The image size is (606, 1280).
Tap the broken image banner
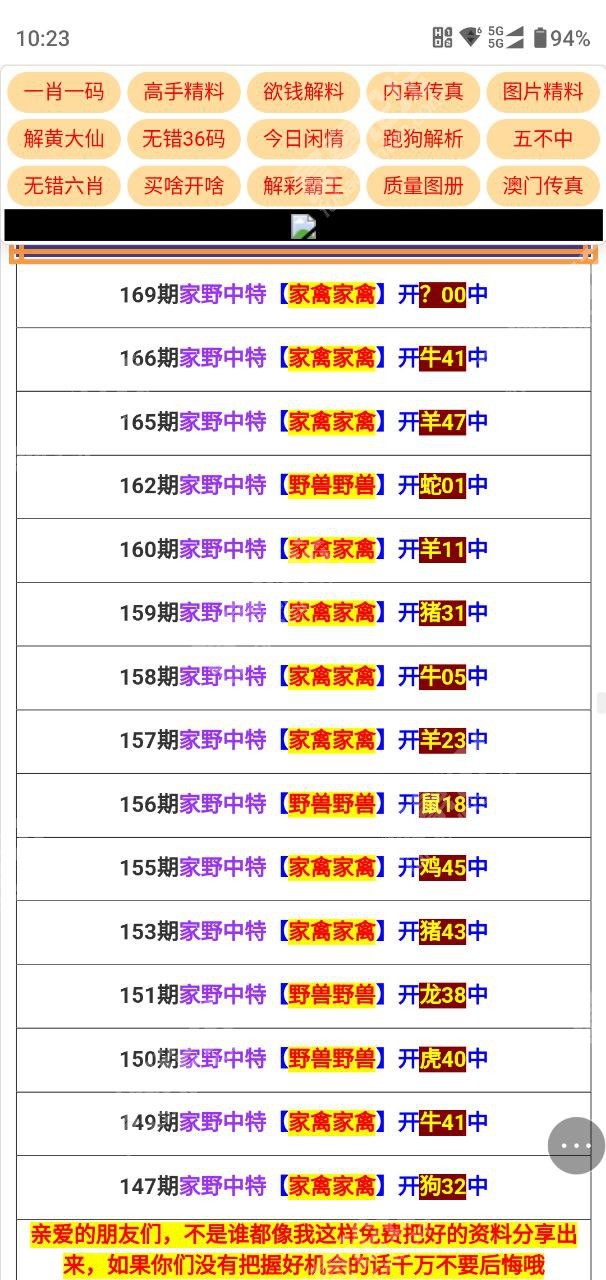click(x=304, y=226)
